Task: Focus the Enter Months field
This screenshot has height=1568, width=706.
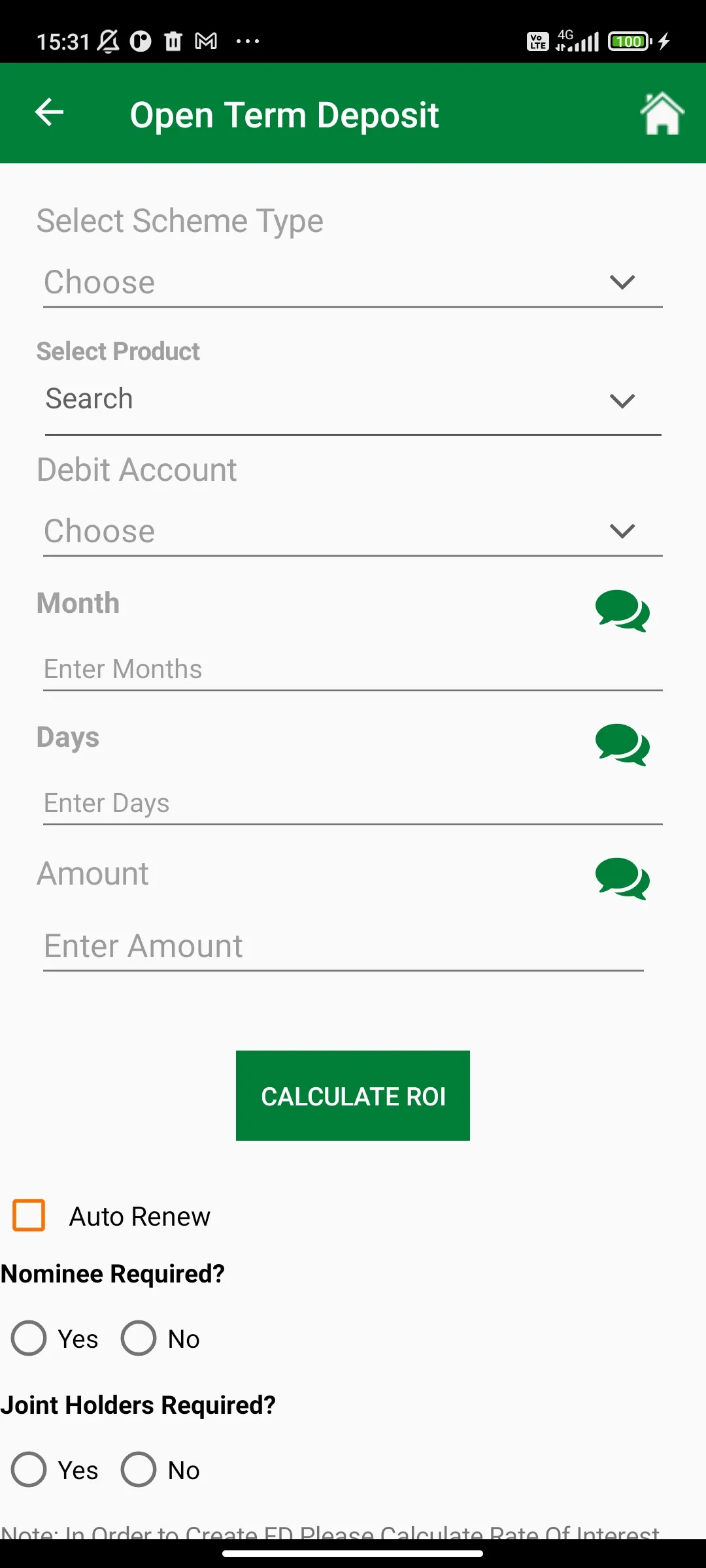Action: pos(353,670)
